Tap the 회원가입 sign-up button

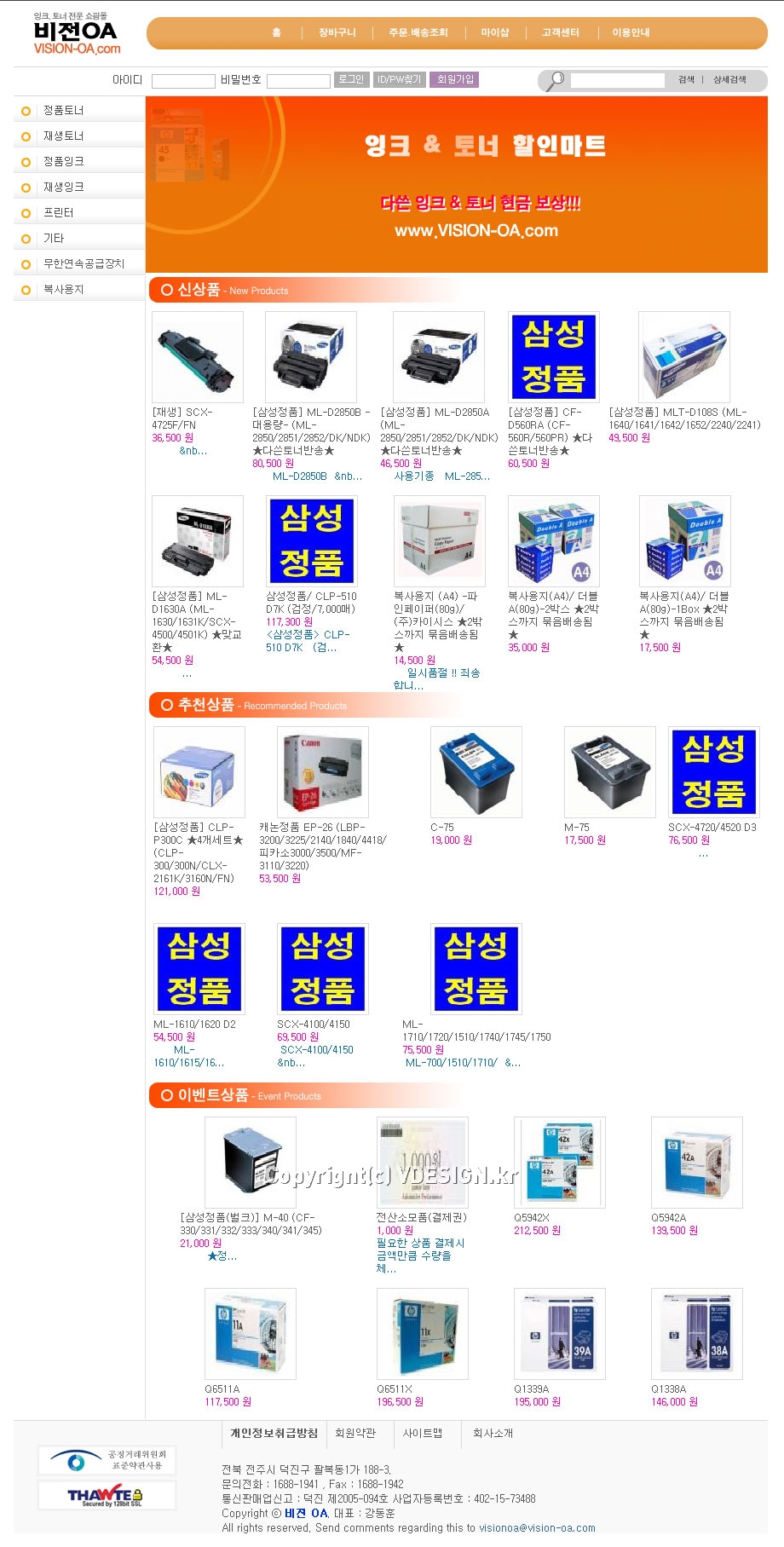click(455, 79)
